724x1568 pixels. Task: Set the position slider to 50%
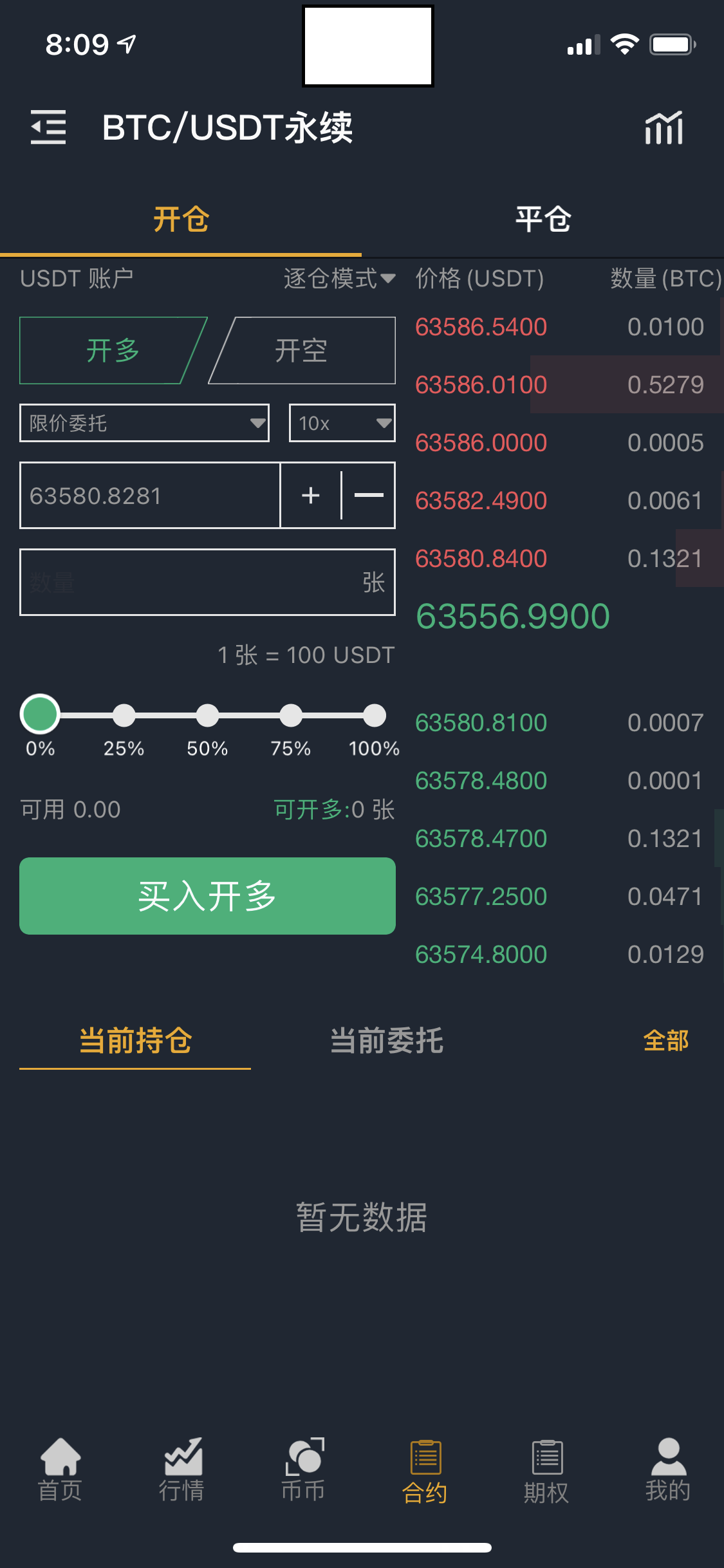(207, 715)
